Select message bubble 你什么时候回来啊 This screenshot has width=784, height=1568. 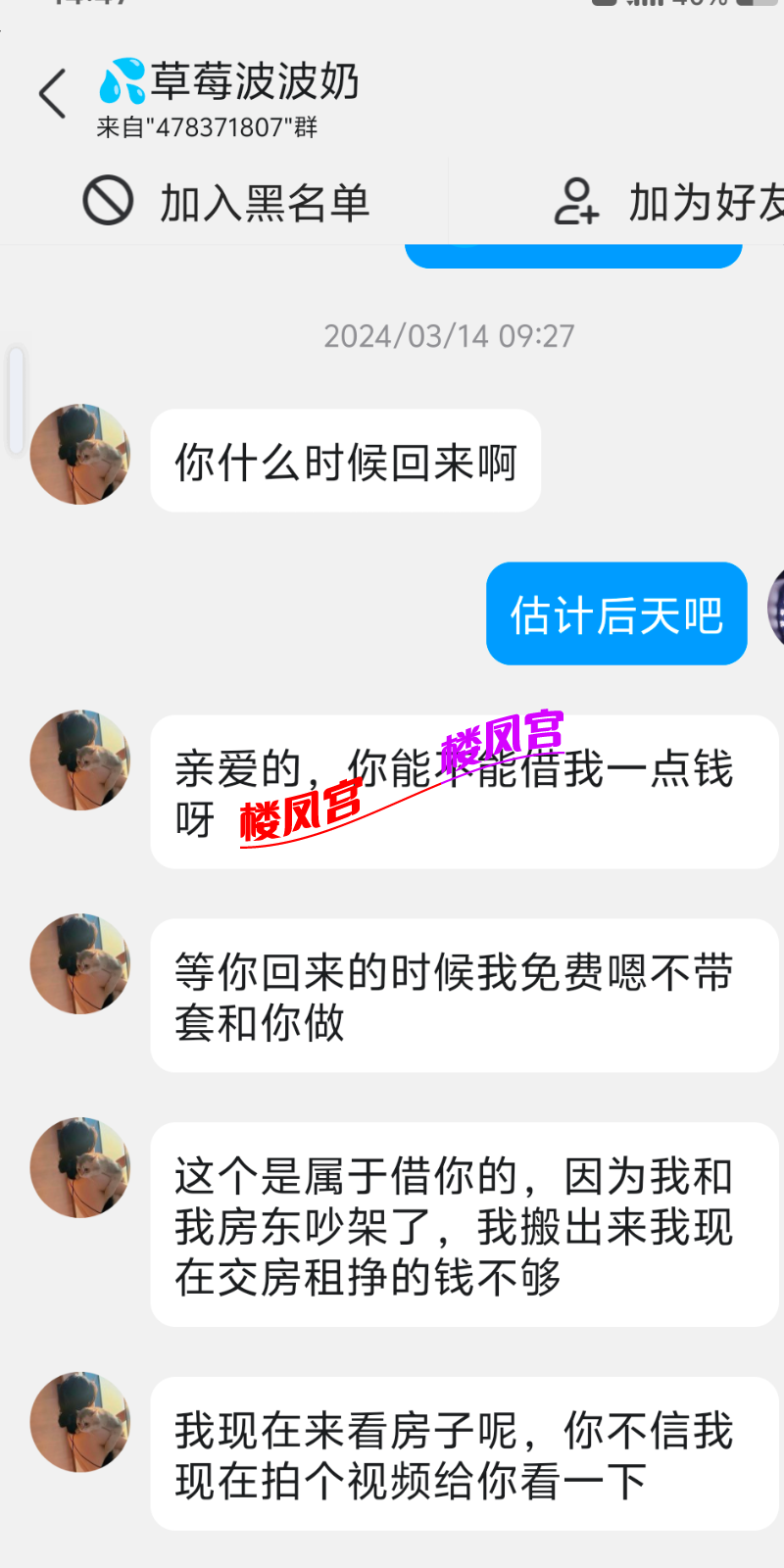(x=345, y=461)
